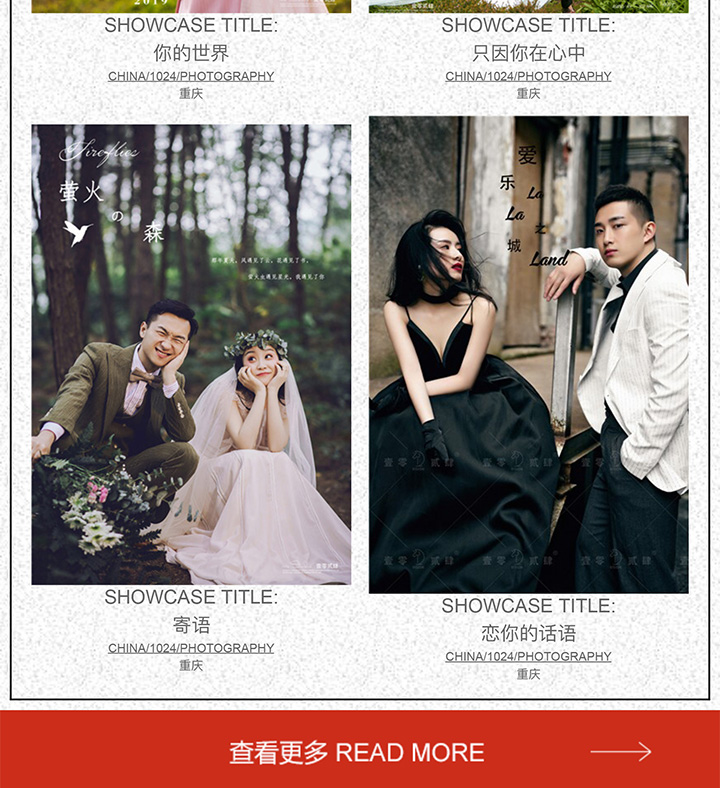This screenshot has width=720, height=788.
Task: Open the 恋你的话语 showcase photo
Action: (528, 354)
